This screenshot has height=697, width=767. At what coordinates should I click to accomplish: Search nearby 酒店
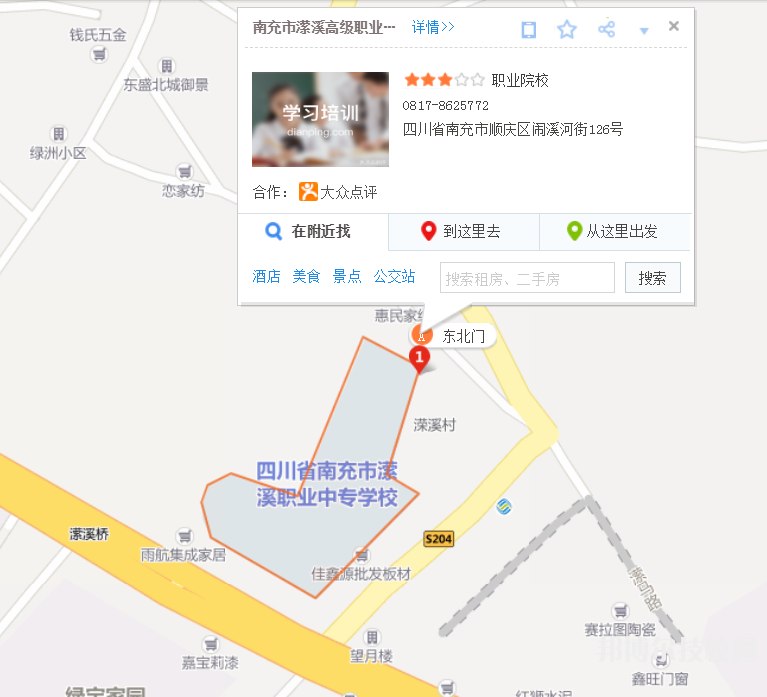[x=266, y=277]
